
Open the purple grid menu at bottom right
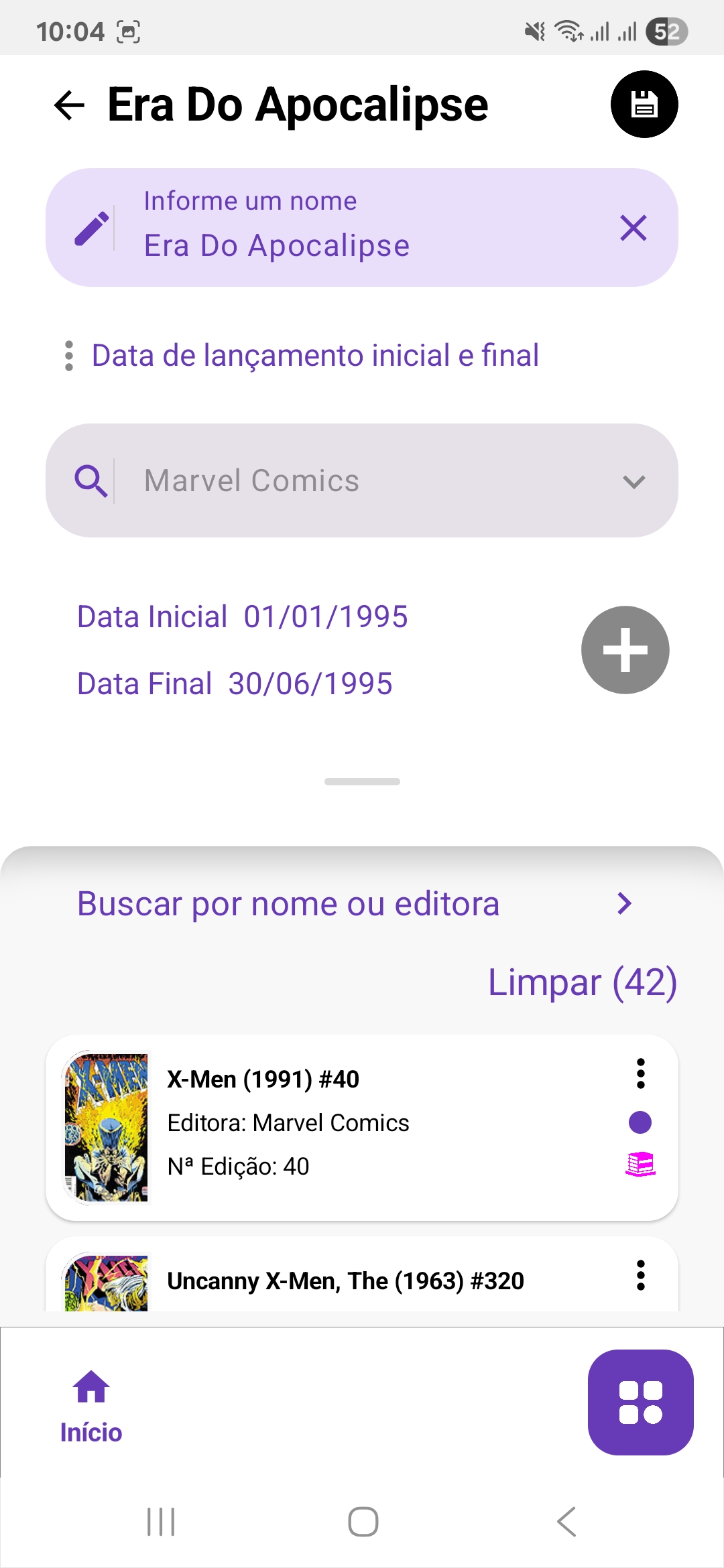pos(641,1404)
